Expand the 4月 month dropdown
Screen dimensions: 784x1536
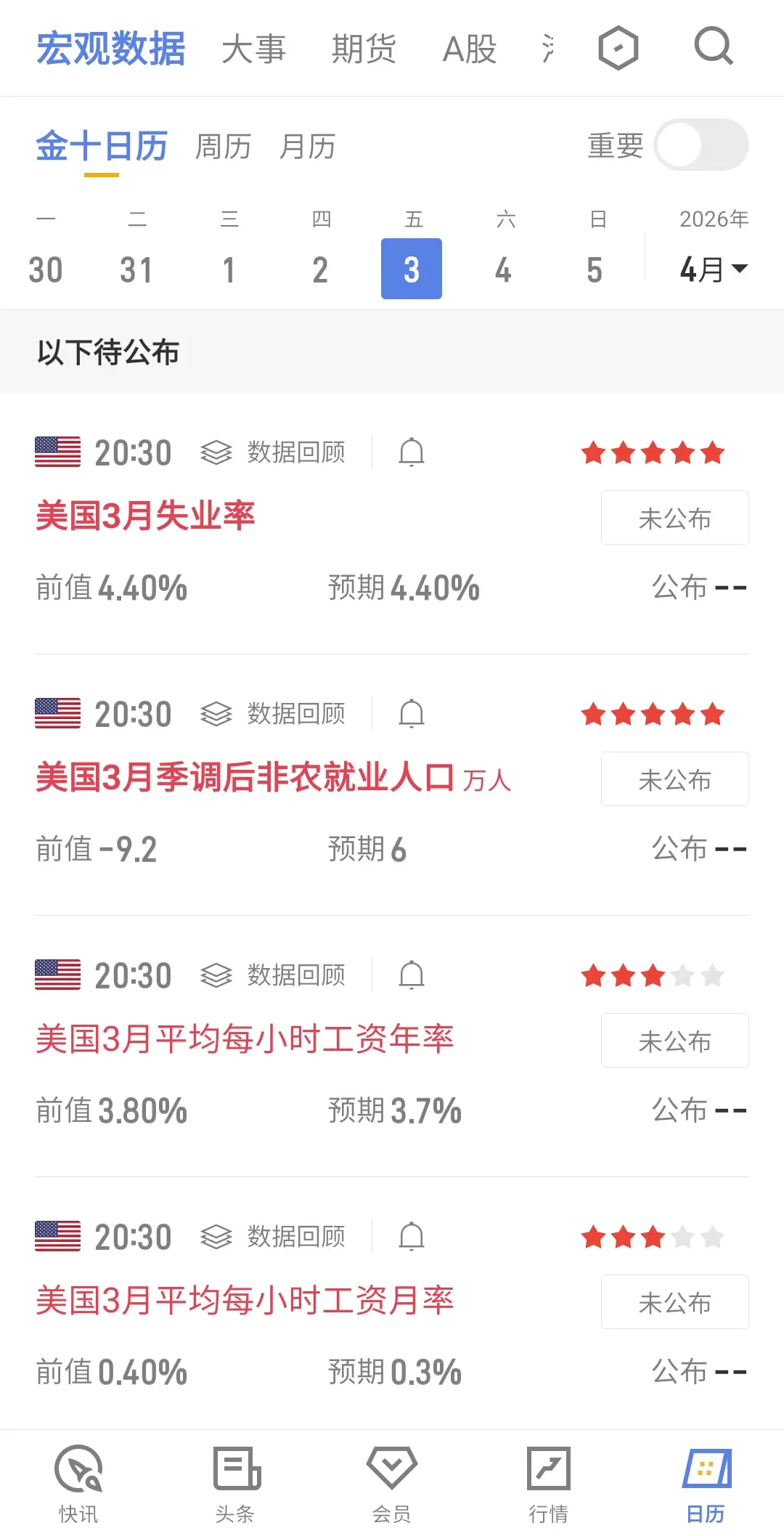(714, 269)
